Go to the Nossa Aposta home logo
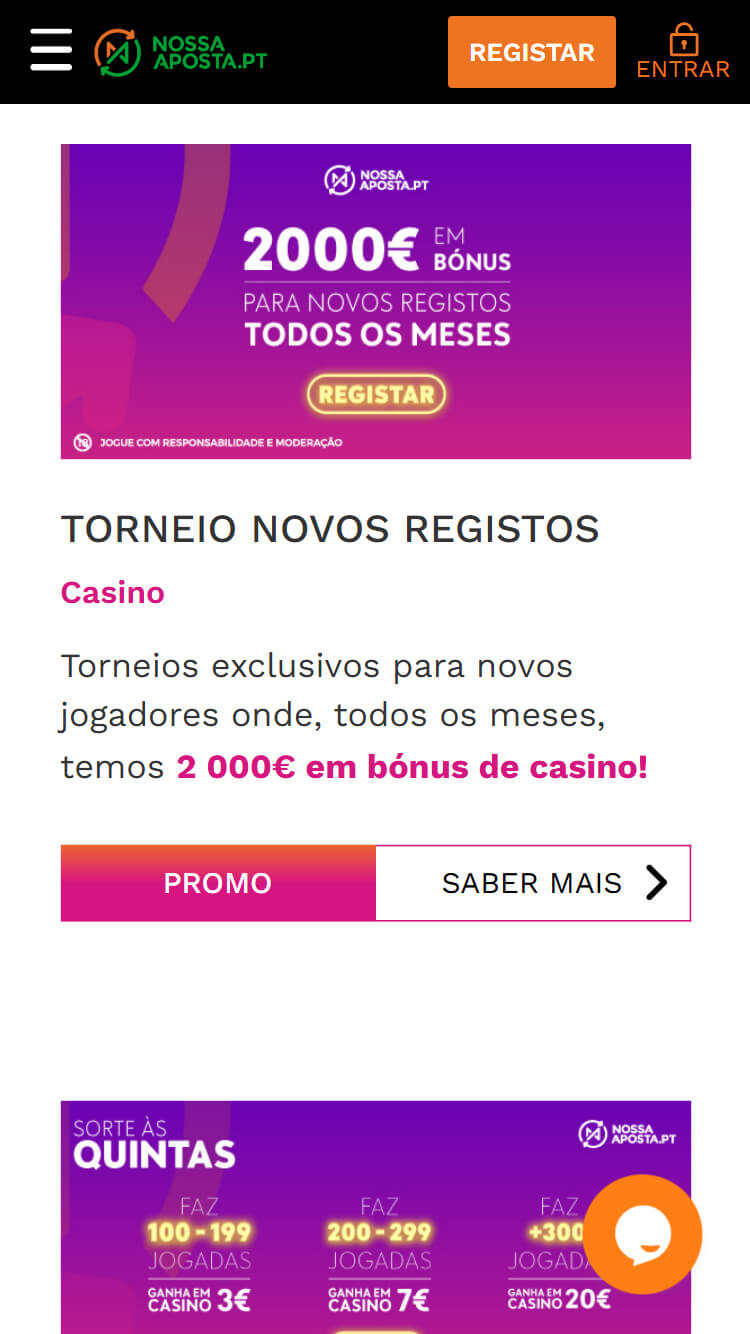This screenshot has height=1334, width=750. click(x=181, y=52)
